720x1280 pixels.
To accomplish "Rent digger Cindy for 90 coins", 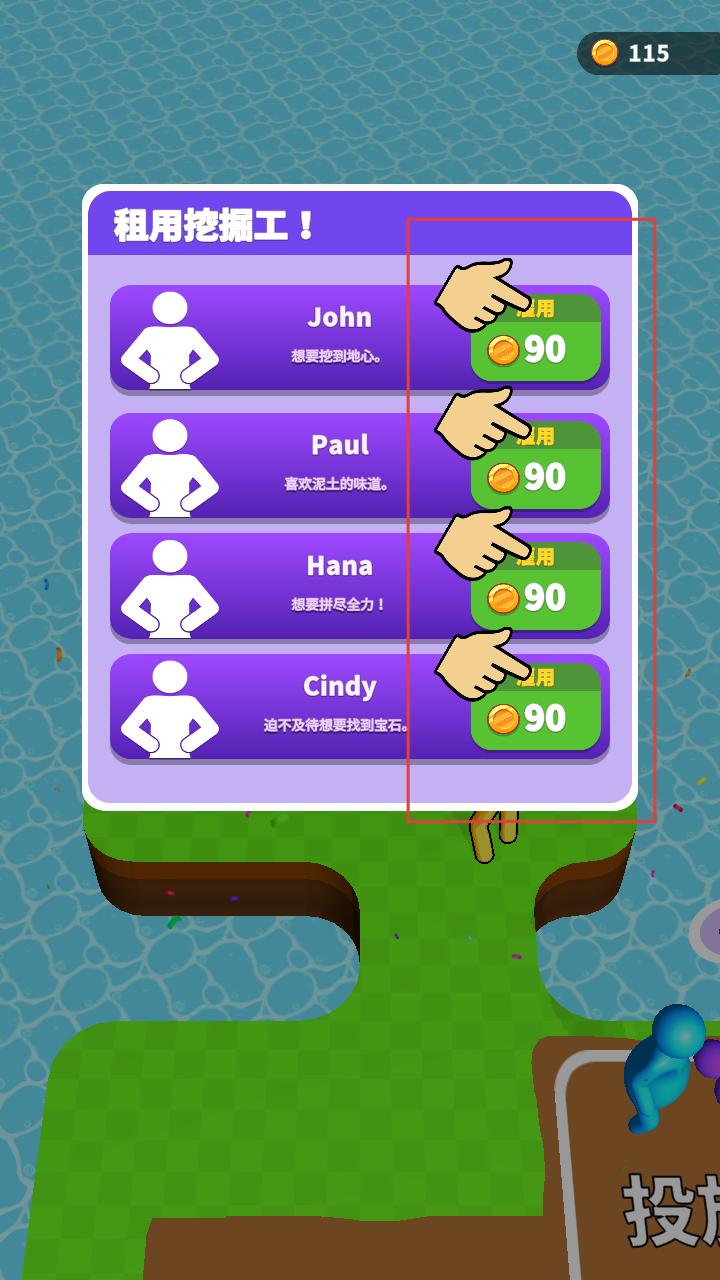I will [x=536, y=707].
